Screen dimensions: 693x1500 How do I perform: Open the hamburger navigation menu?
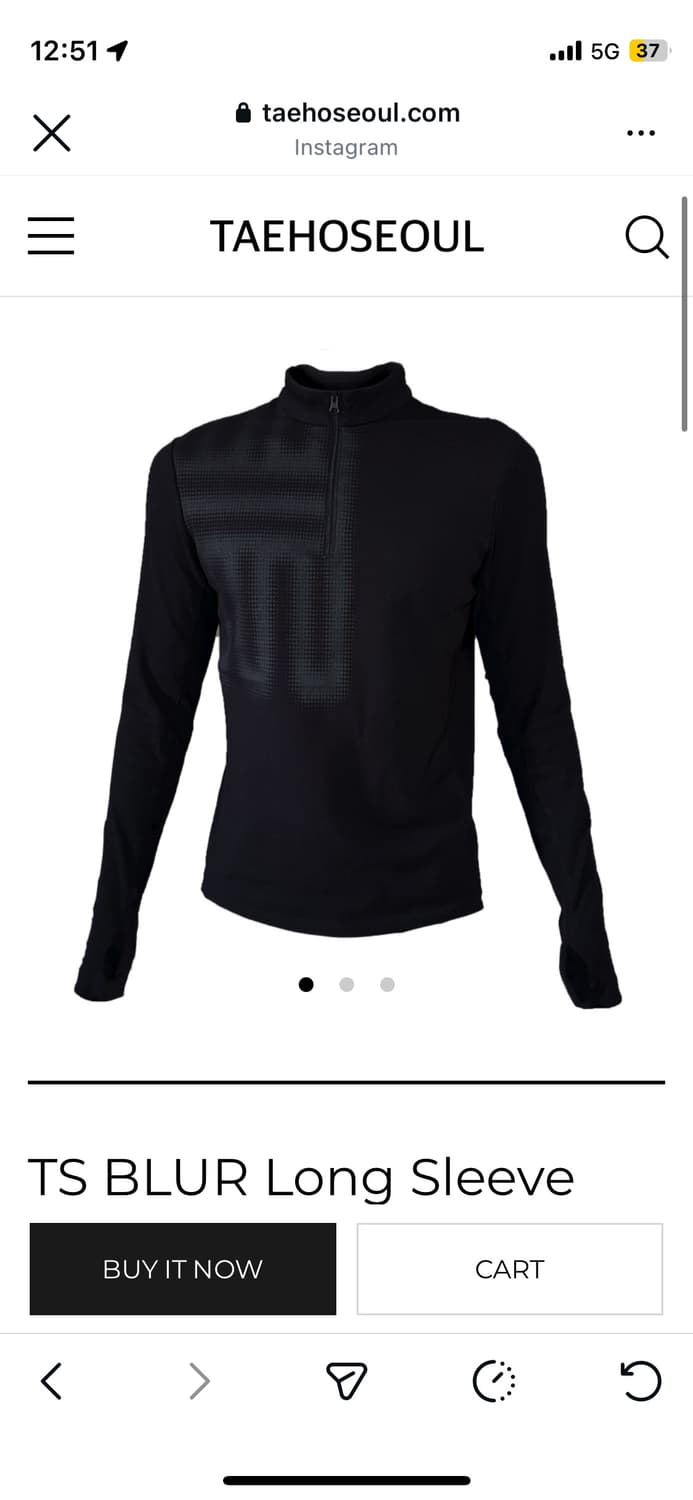[51, 237]
